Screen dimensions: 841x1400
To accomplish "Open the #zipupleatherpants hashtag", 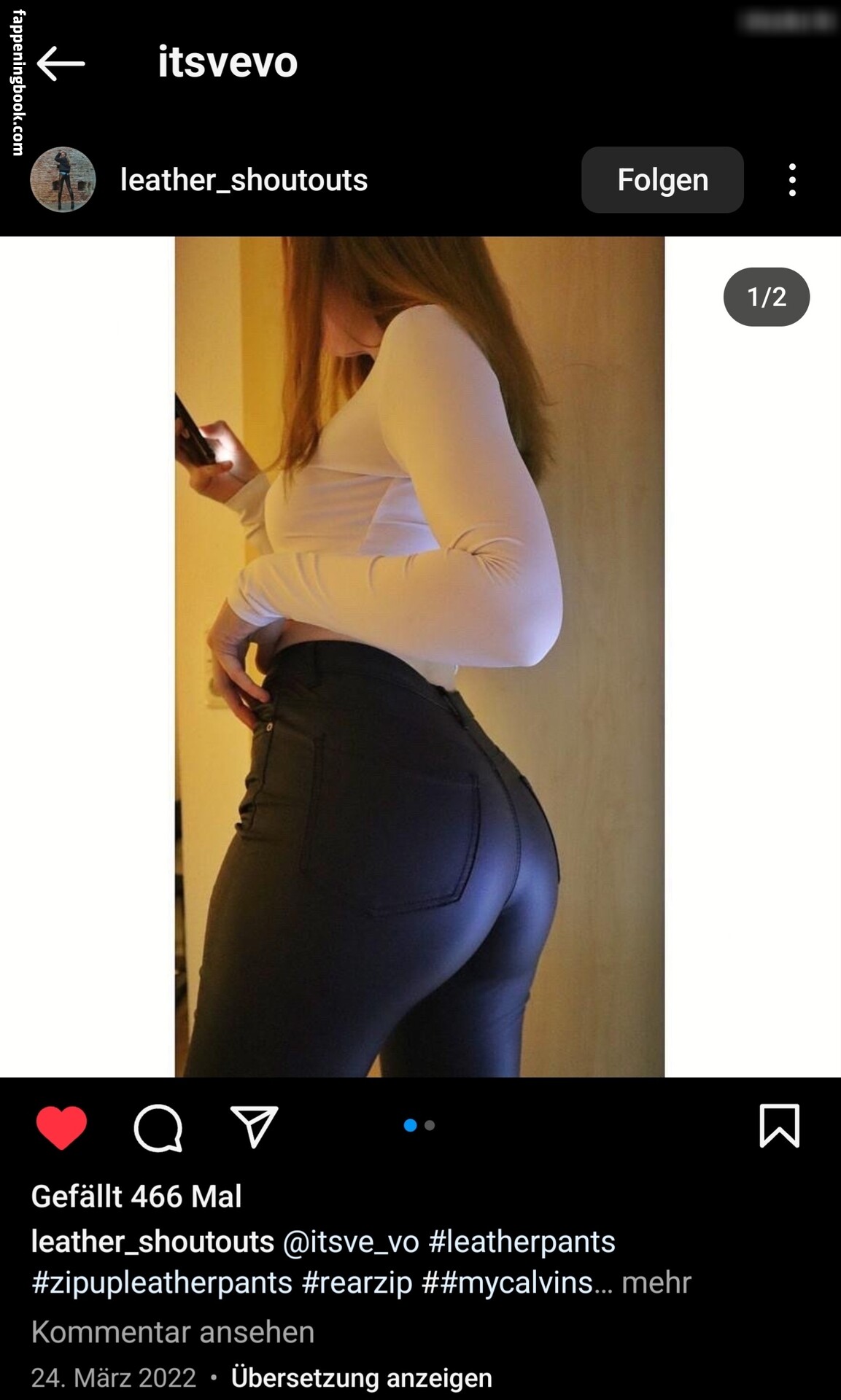I will [x=162, y=1283].
